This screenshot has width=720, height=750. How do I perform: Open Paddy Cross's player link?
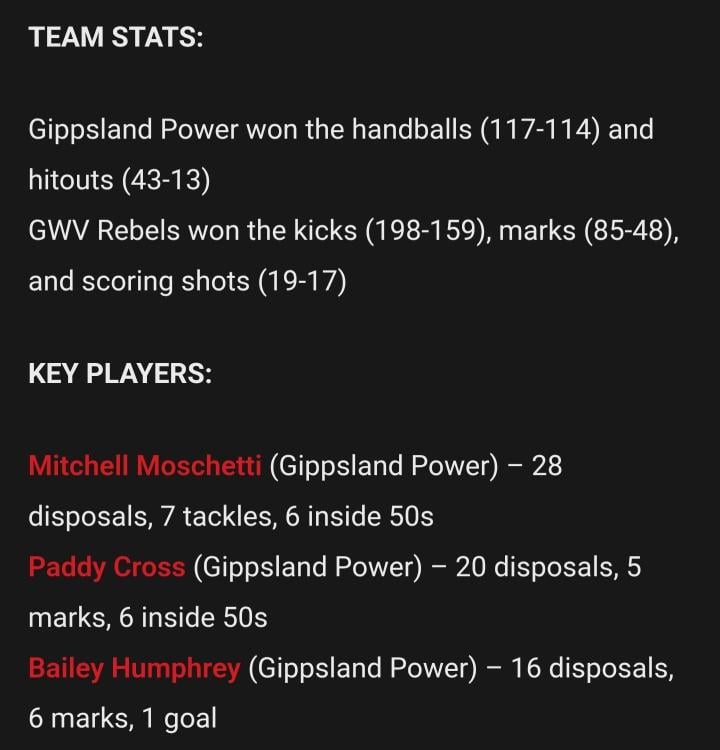(x=107, y=567)
